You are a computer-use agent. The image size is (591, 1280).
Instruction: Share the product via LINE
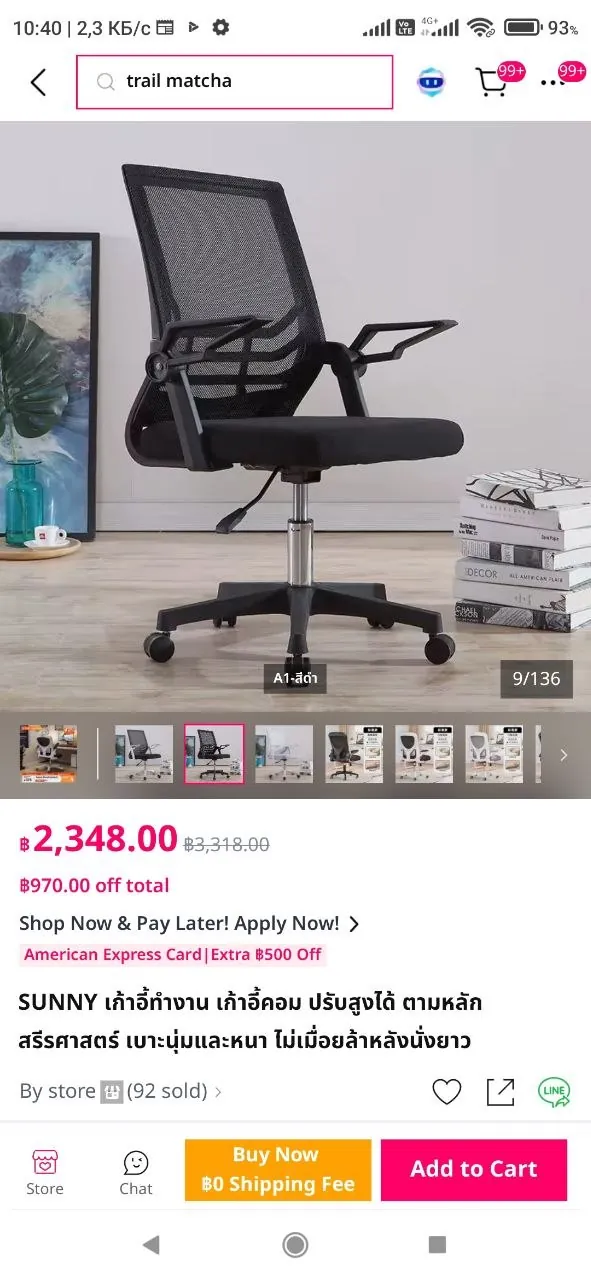(x=554, y=1091)
